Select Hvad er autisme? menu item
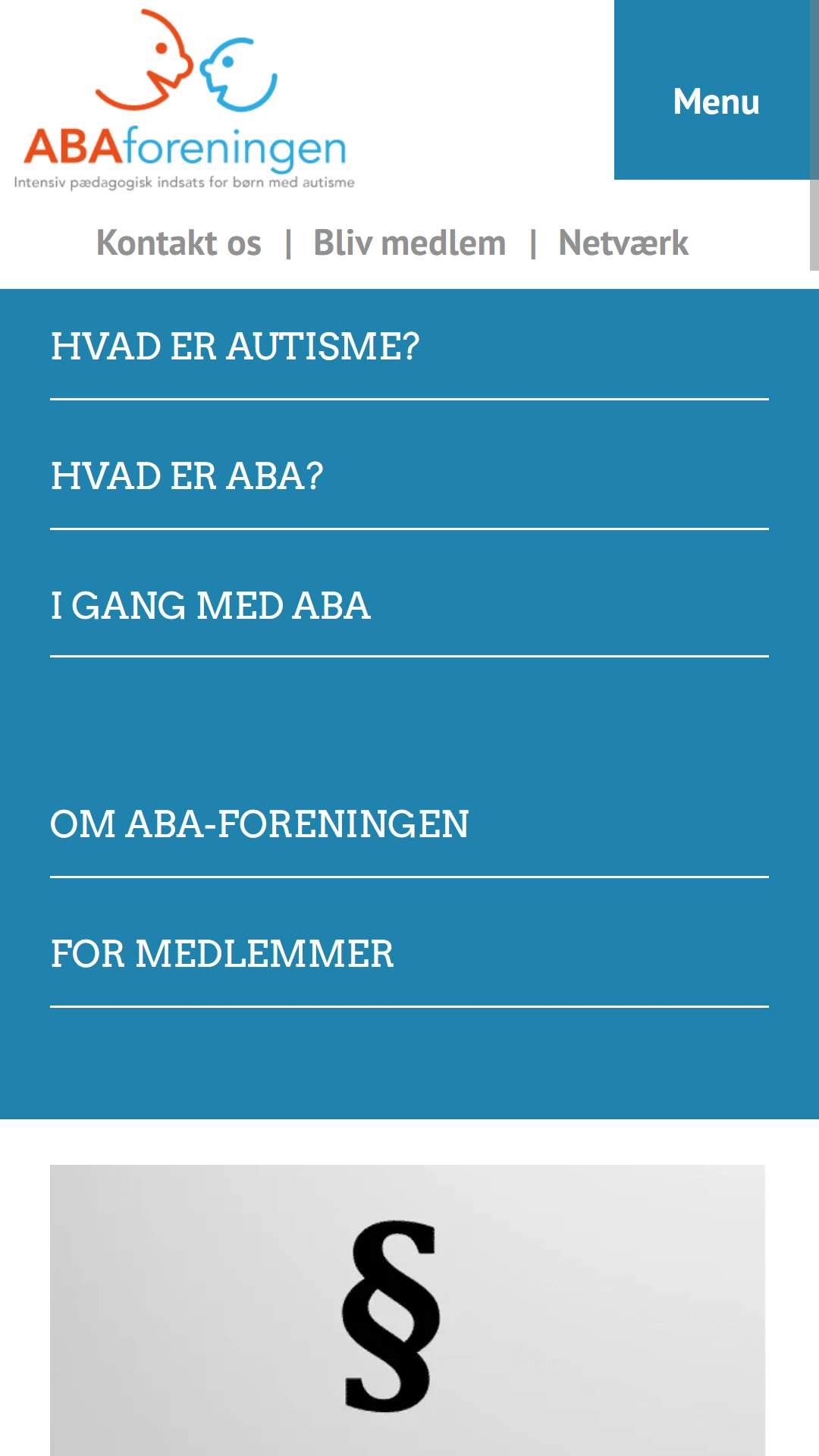819x1456 pixels. click(x=409, y=347)
